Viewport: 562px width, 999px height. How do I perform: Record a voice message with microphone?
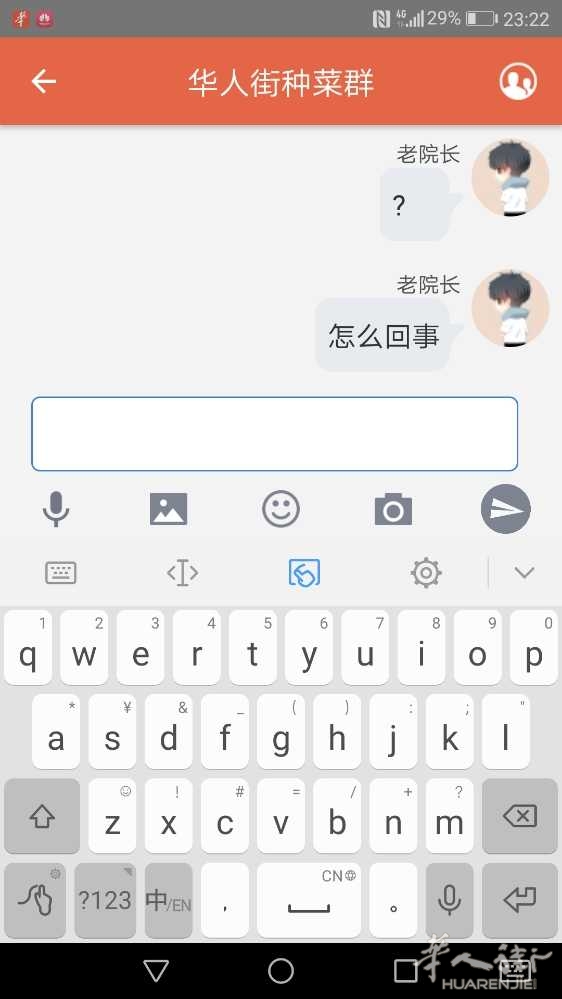(x=56, y=509)
